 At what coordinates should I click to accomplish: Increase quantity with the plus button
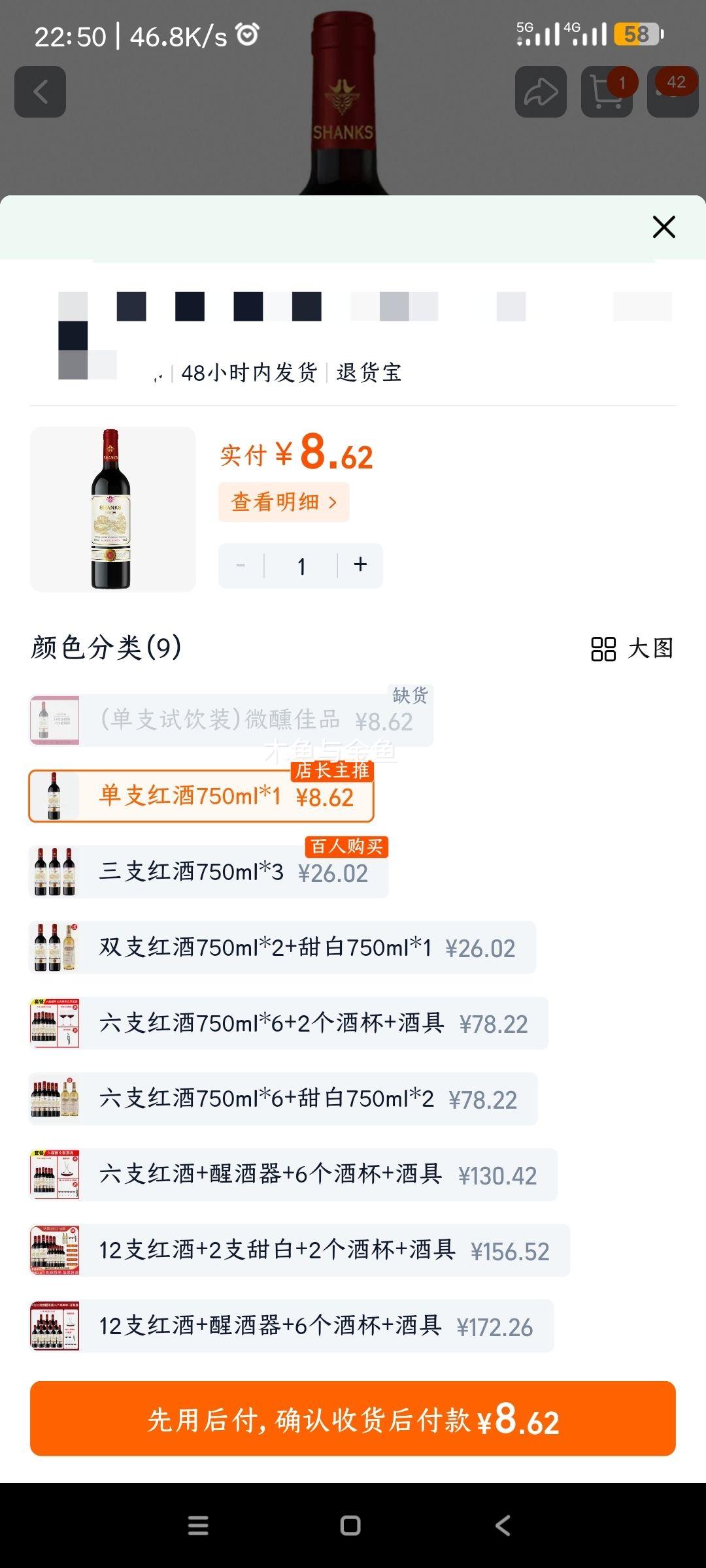[360, 565]
